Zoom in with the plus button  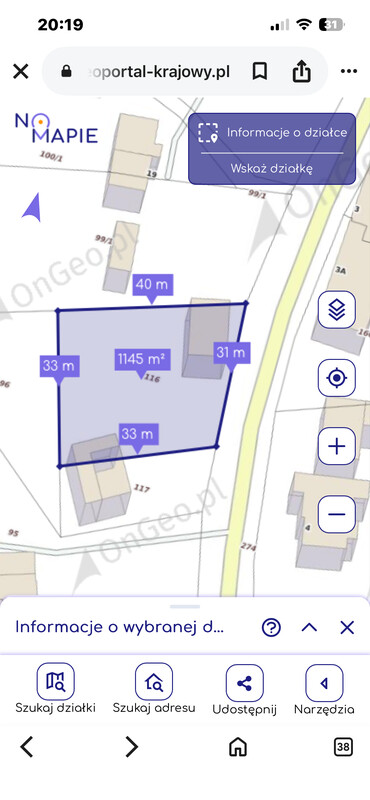(x=336, y=446)
